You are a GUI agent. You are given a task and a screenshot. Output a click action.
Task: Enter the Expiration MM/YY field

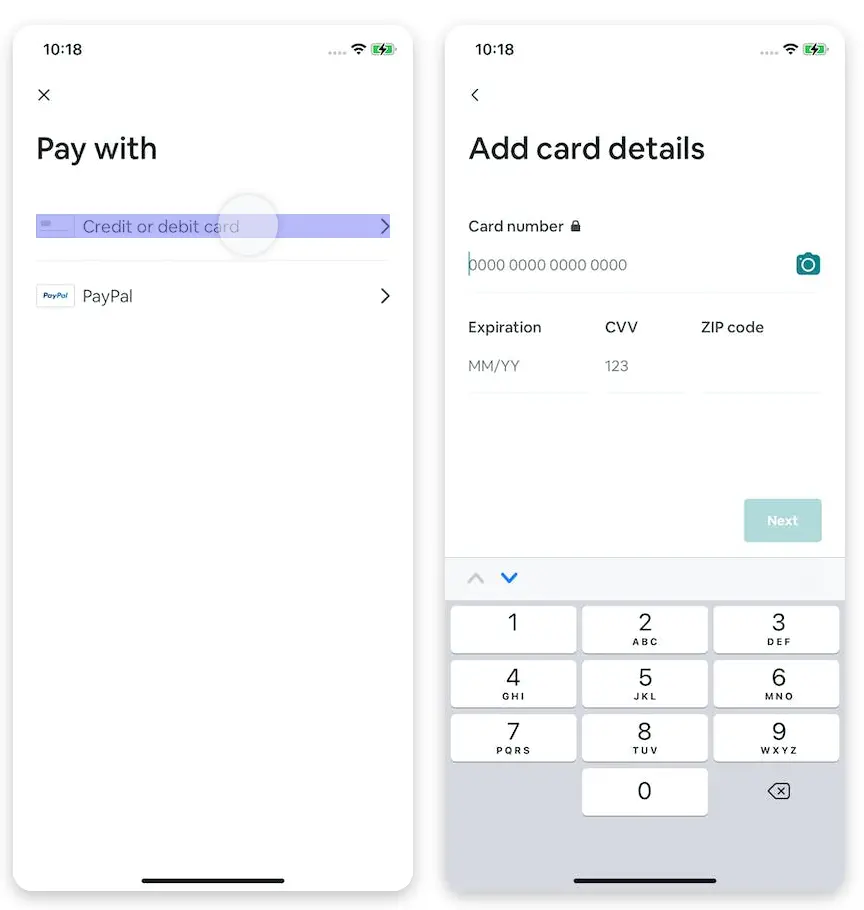pos(528,366)
